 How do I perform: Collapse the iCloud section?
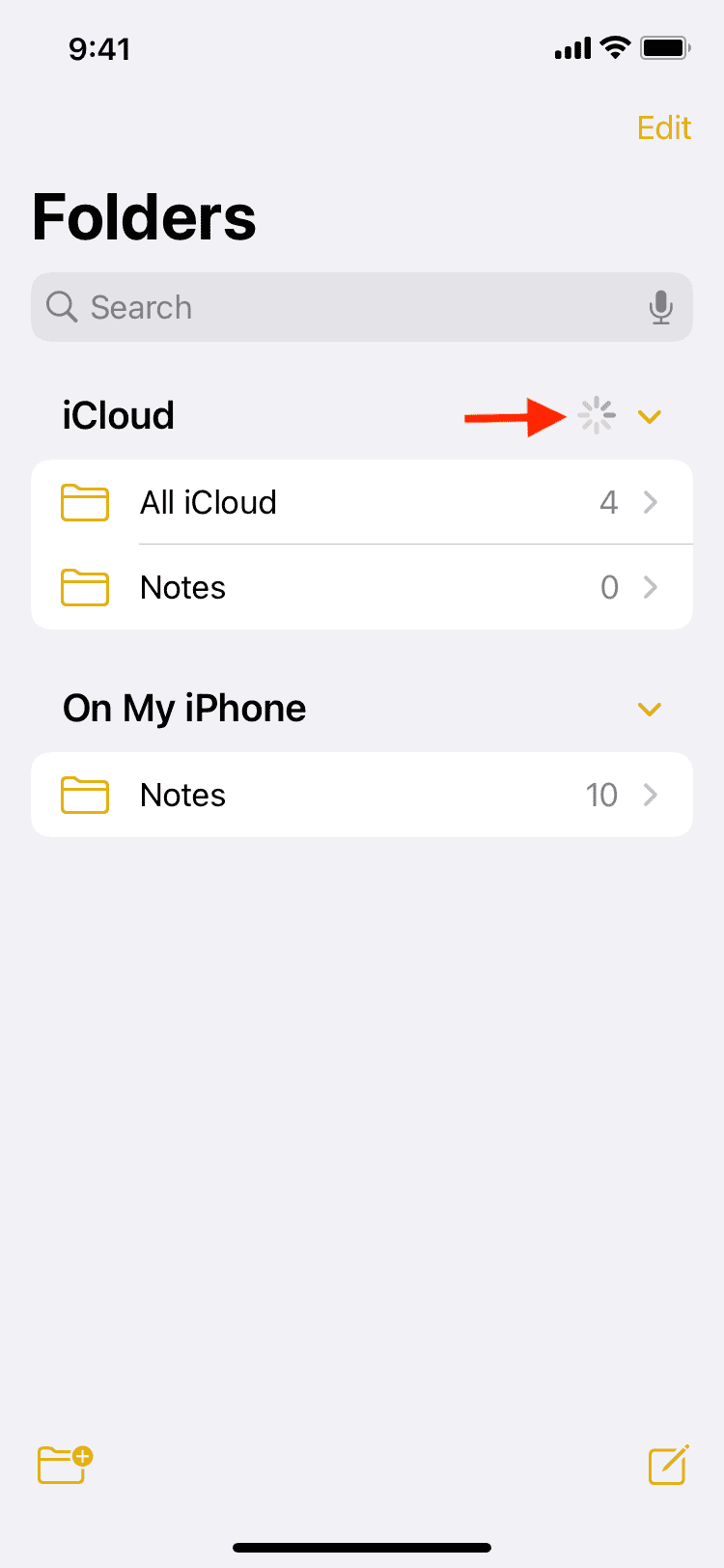pyautogui.click(x=650, y=417)
